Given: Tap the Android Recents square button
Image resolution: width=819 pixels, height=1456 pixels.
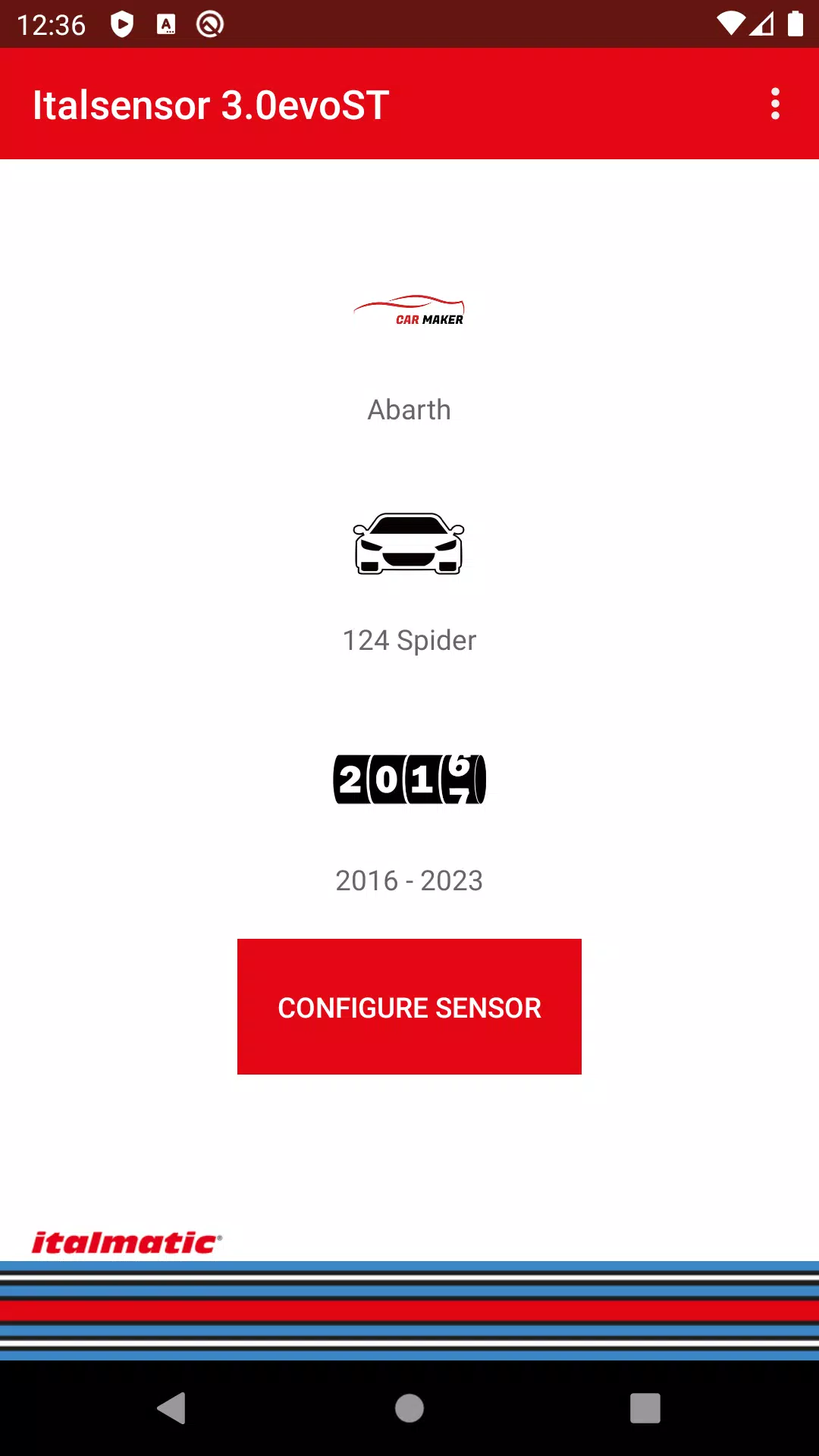Looking at the screenshot, I should [x=645, y=1409].
